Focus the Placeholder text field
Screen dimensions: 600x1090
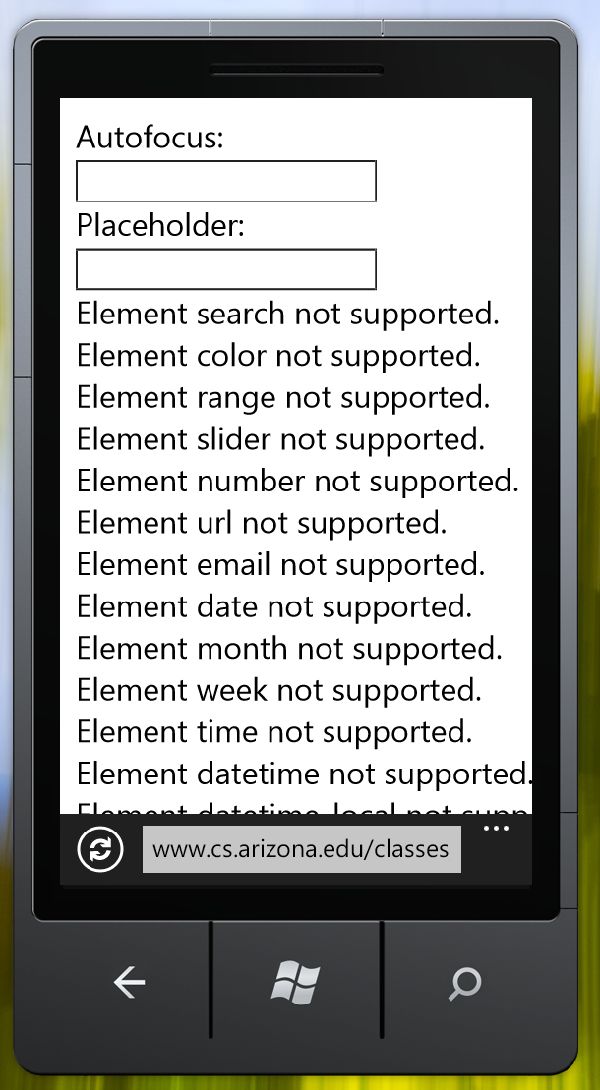click(x=226, y=268)
